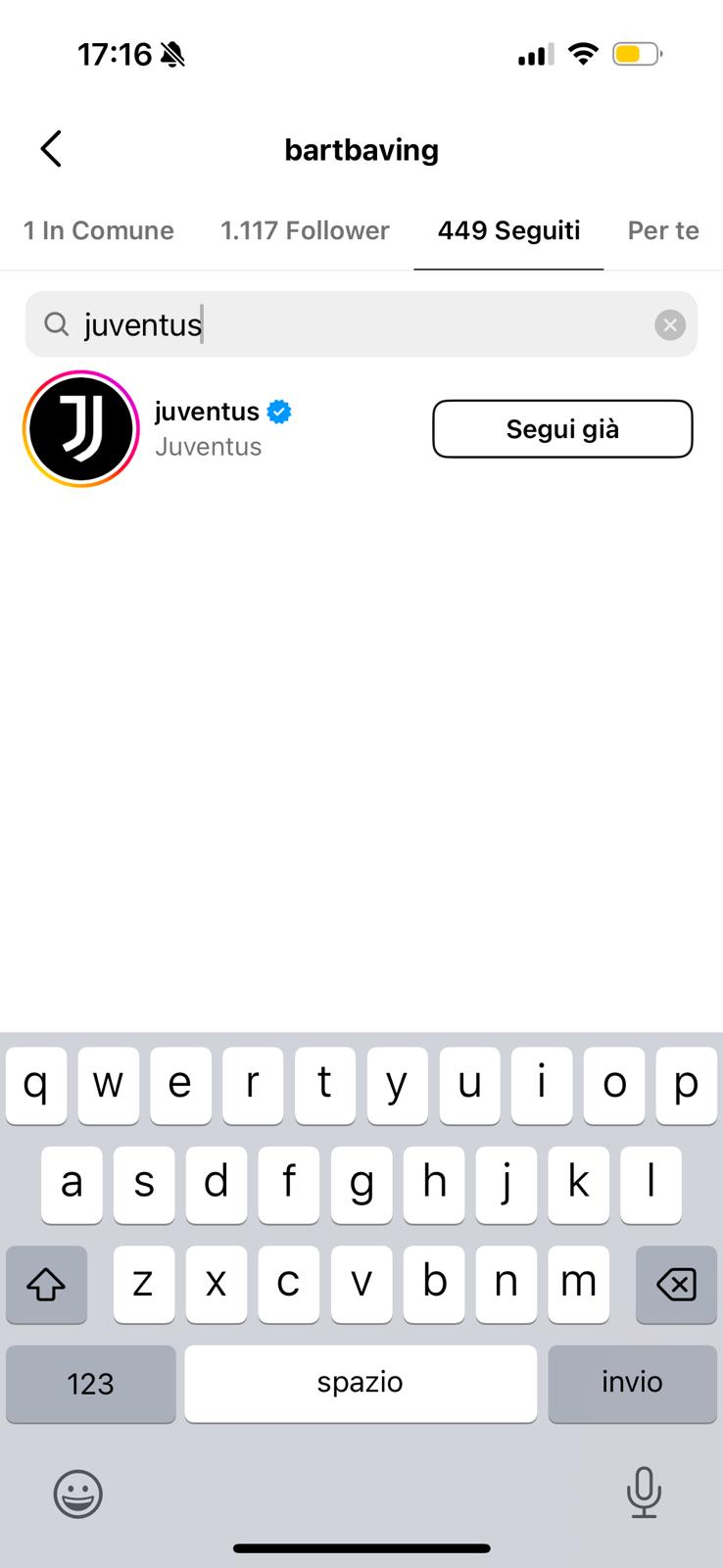Go back using the back arrow

[51, 150]
